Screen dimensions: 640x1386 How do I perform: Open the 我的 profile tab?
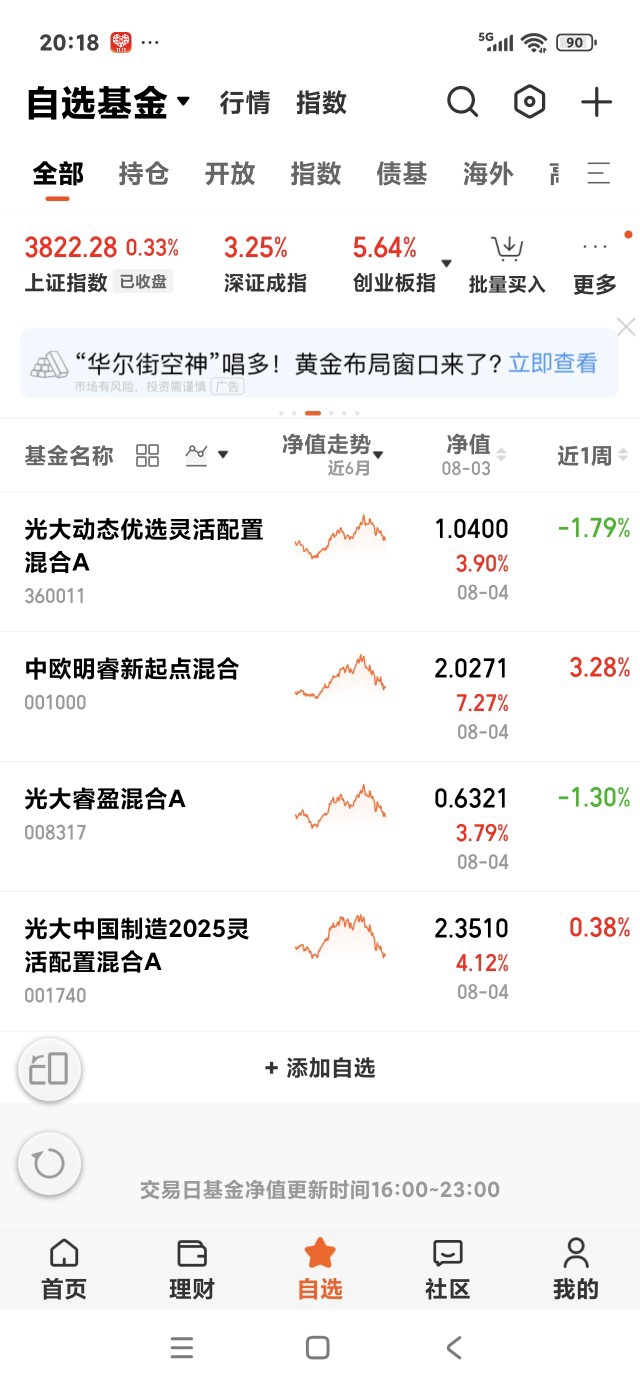pyautogui.click(x=576, y=1268)
